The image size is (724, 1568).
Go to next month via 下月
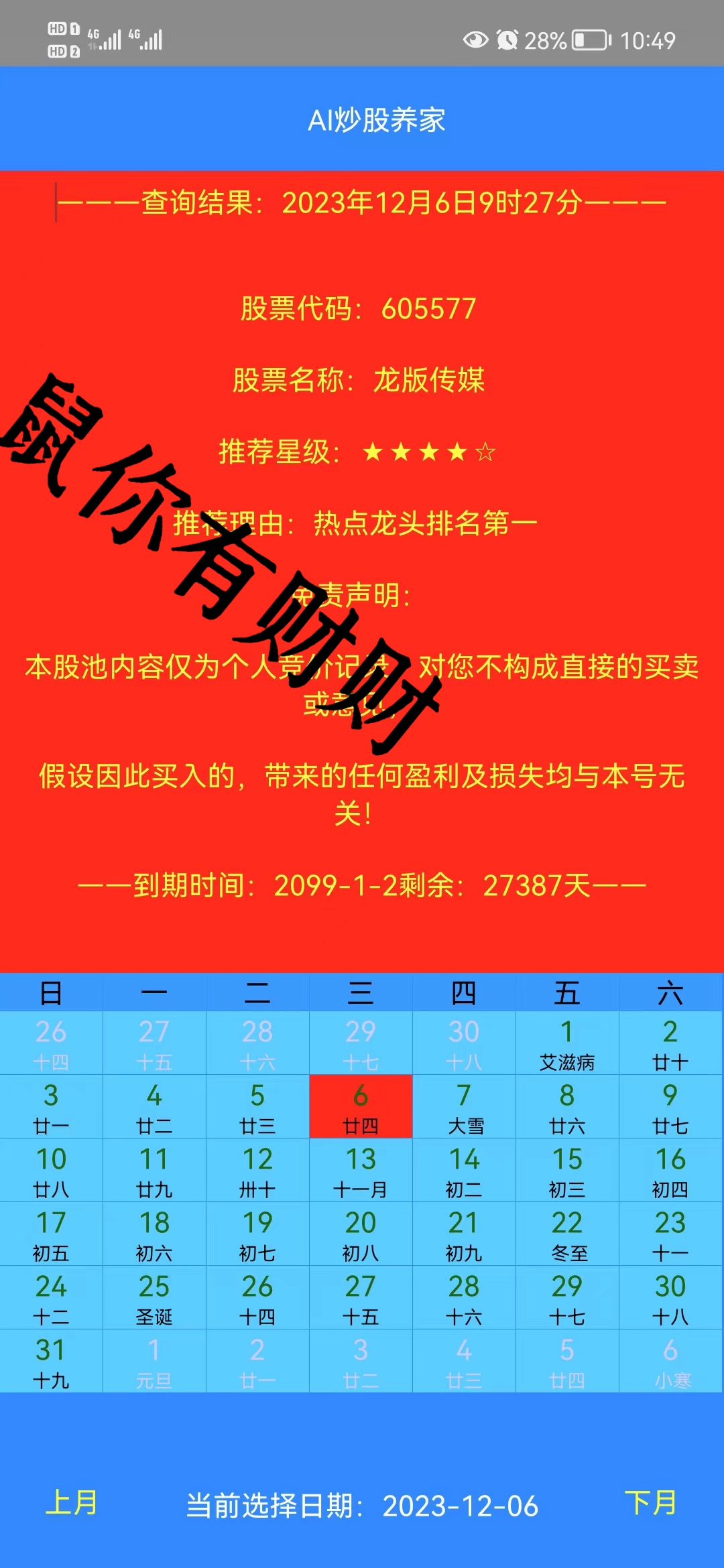pyautogui.click(x=650, y=1503)
